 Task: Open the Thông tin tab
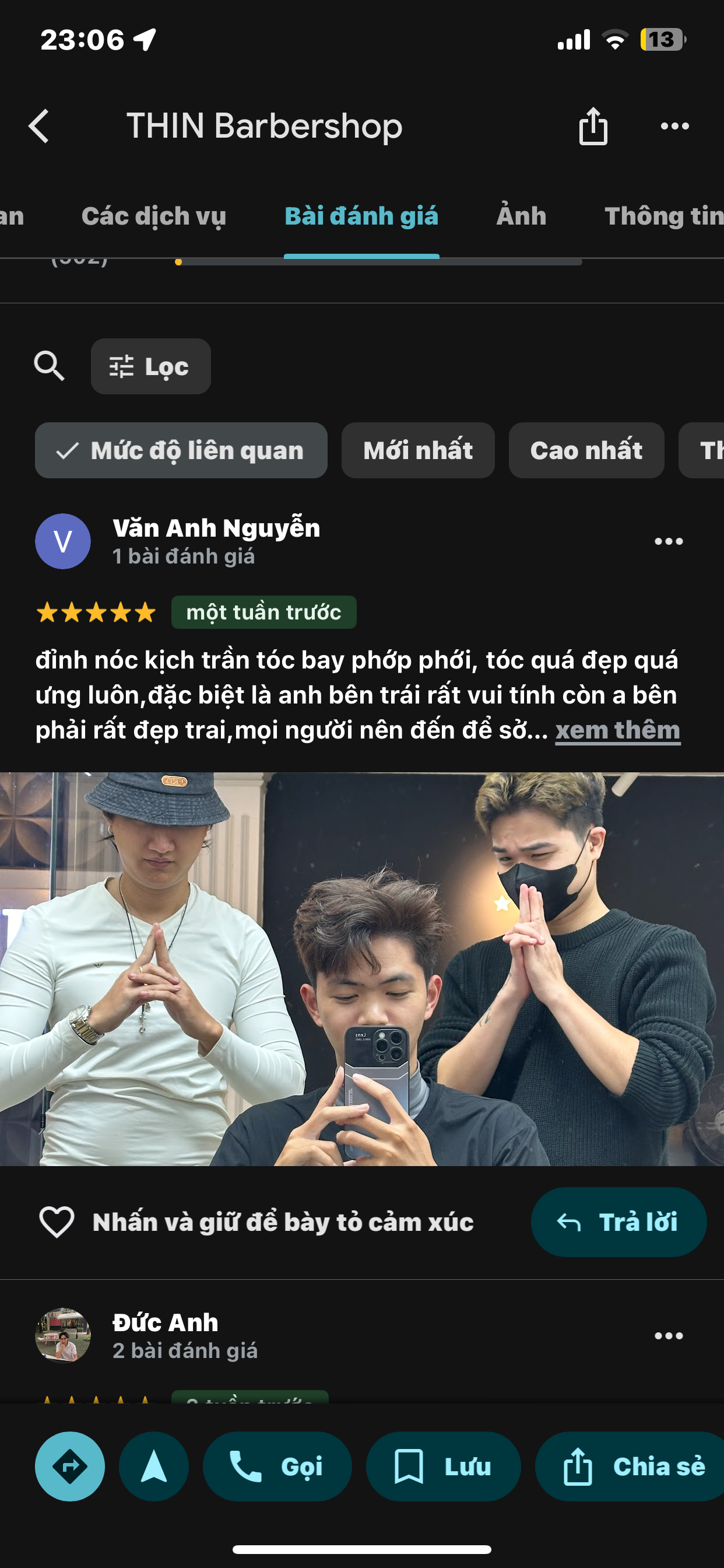tap(662, 216)
